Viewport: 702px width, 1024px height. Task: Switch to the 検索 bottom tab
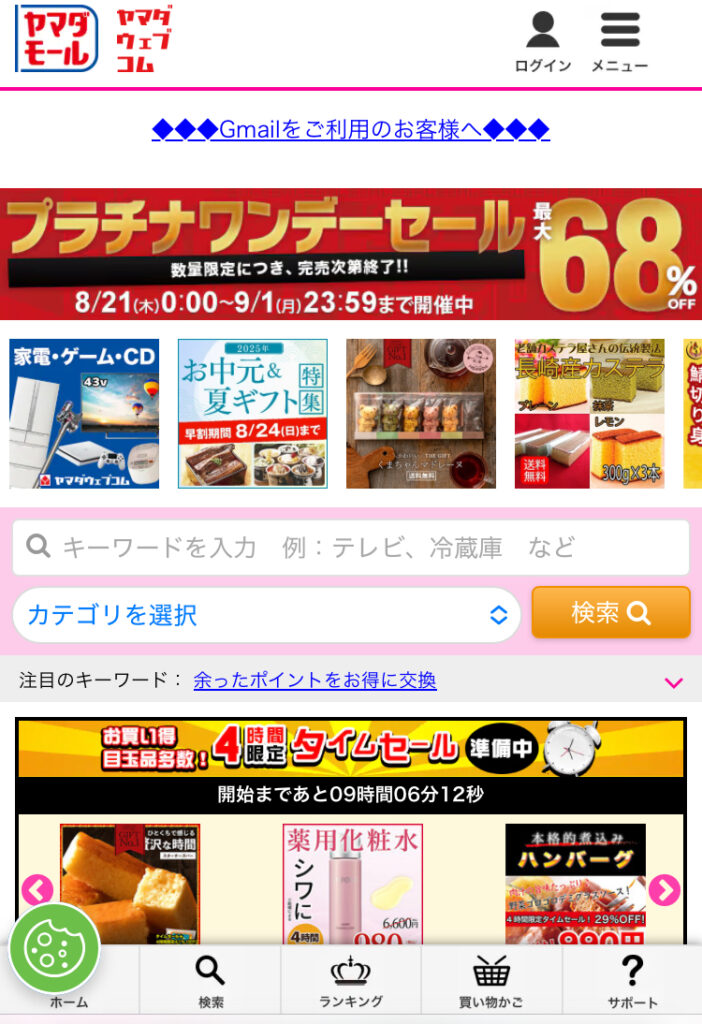[210, 982]
